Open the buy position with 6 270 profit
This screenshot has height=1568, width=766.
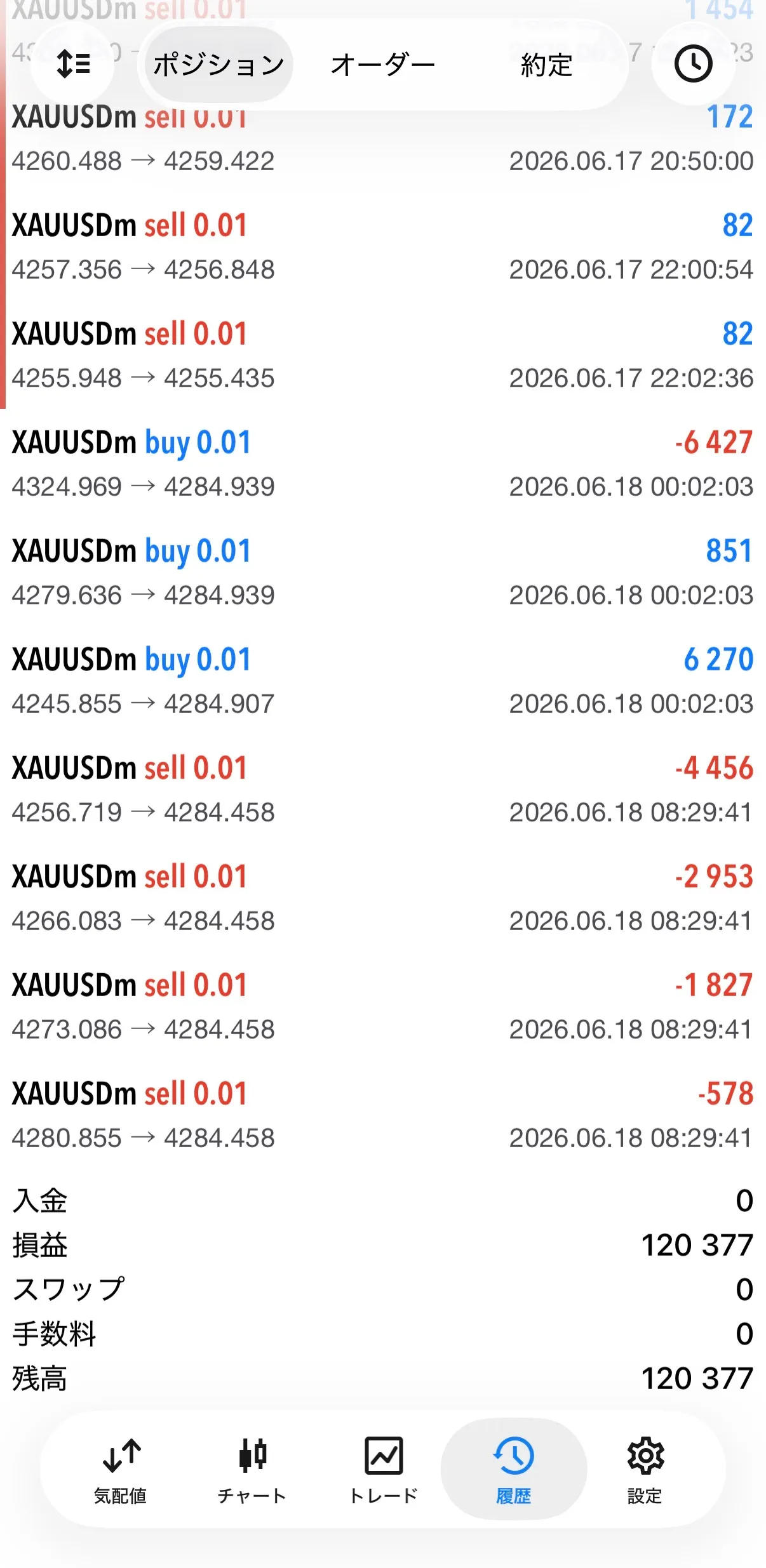383,681
